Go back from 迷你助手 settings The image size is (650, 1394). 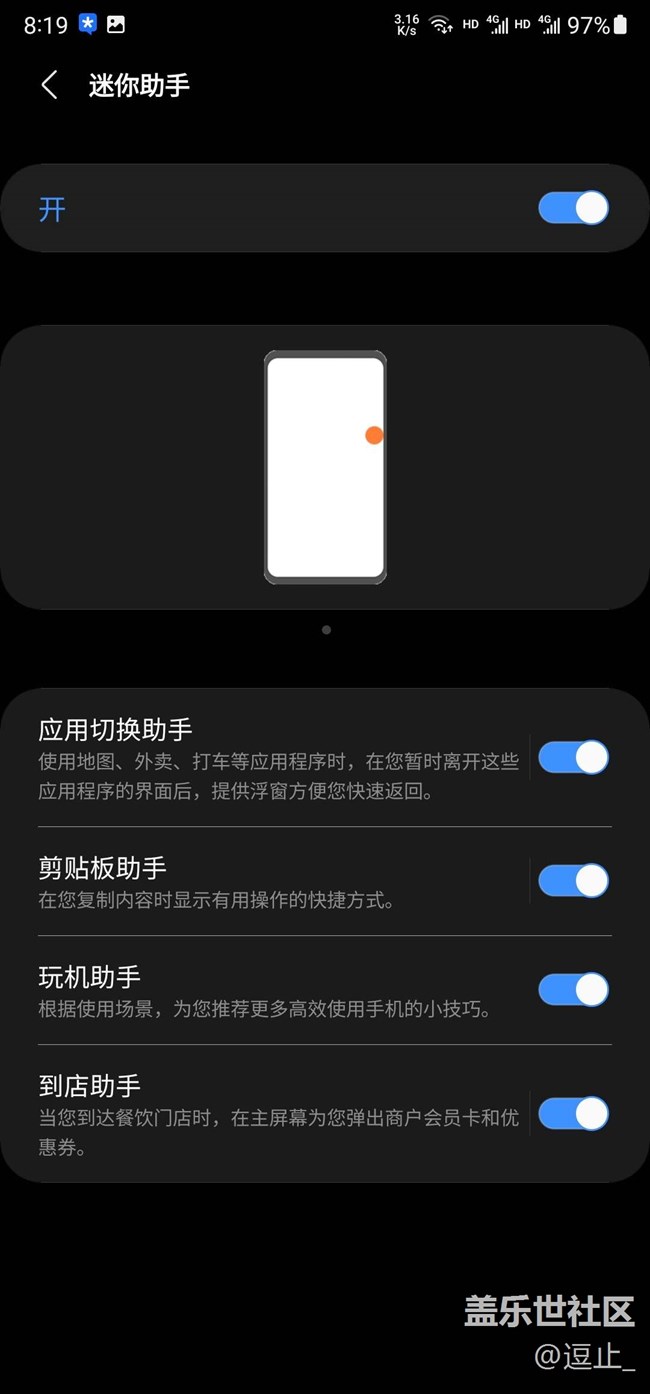click(x=49, y=85)
